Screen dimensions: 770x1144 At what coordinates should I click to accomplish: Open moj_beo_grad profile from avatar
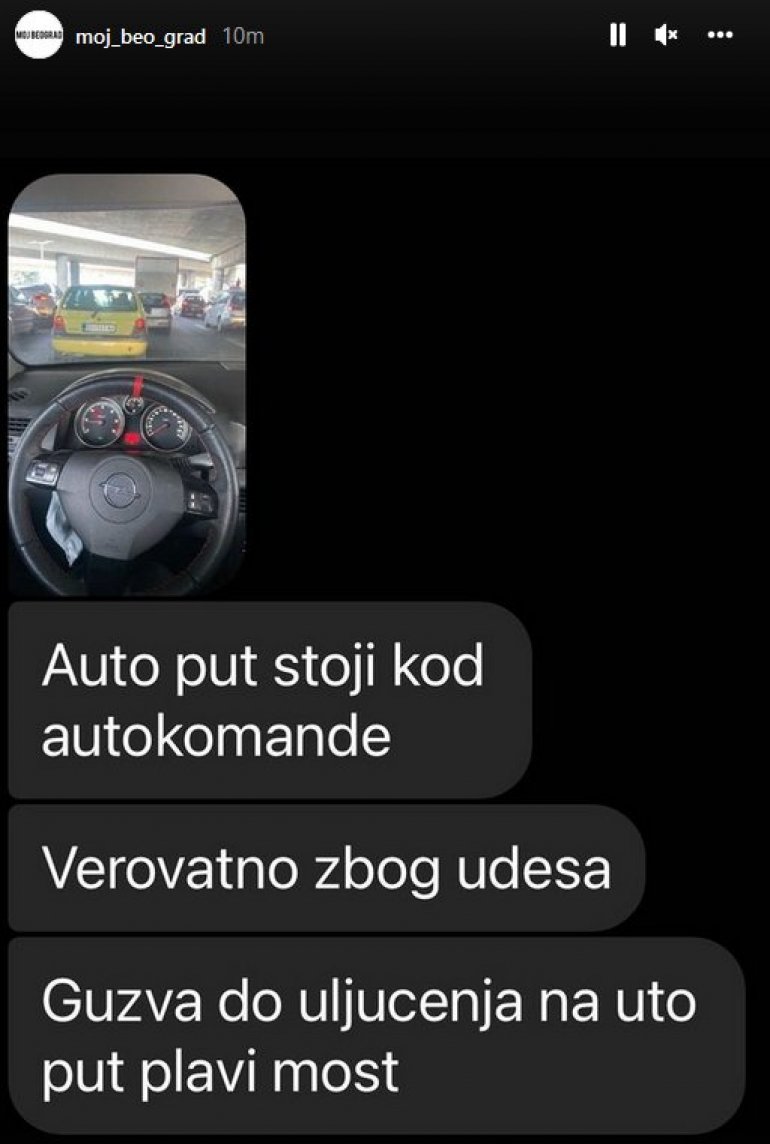point(38,36)
